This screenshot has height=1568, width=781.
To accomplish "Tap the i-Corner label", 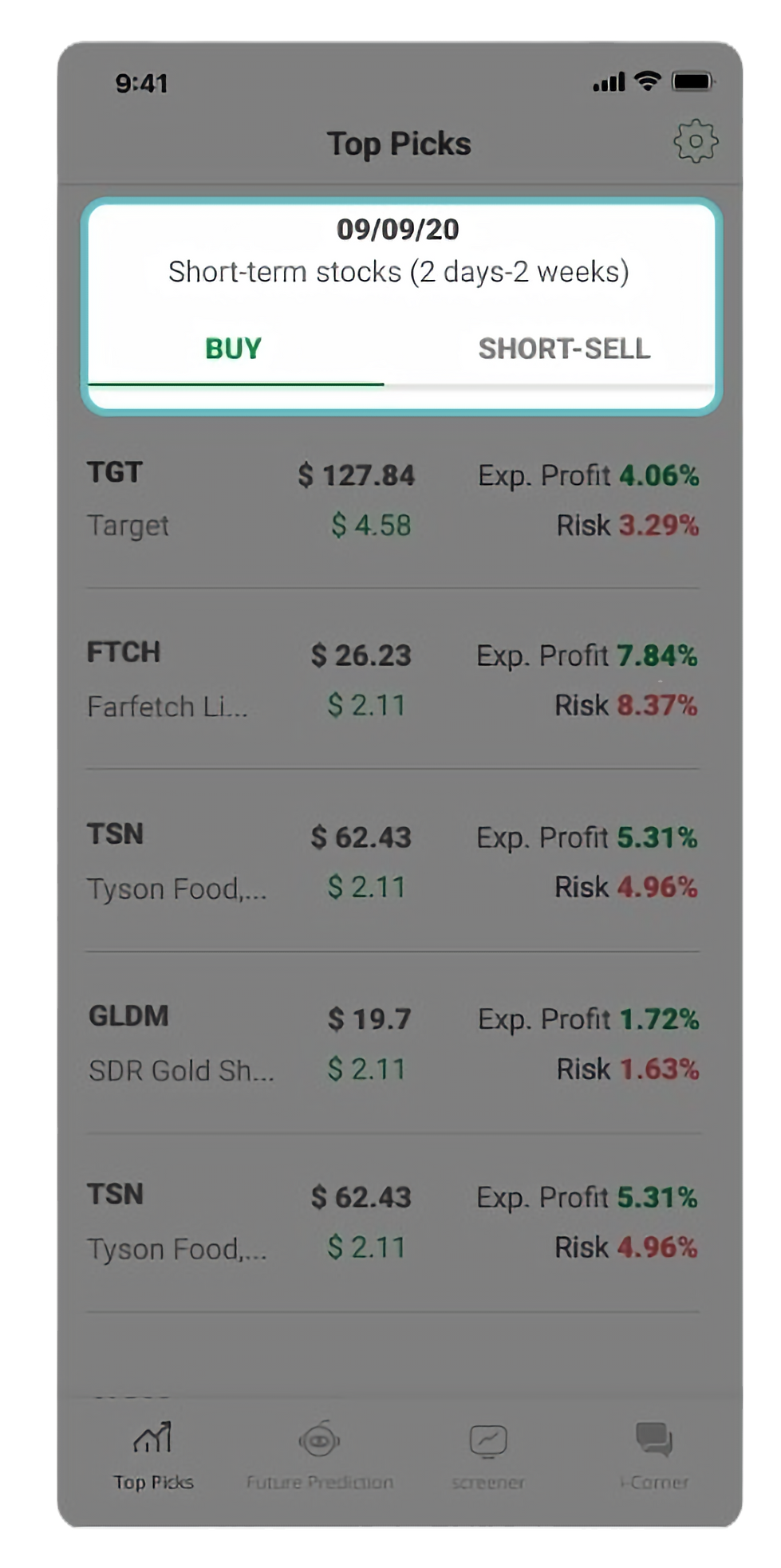I will coord(656,1480).
